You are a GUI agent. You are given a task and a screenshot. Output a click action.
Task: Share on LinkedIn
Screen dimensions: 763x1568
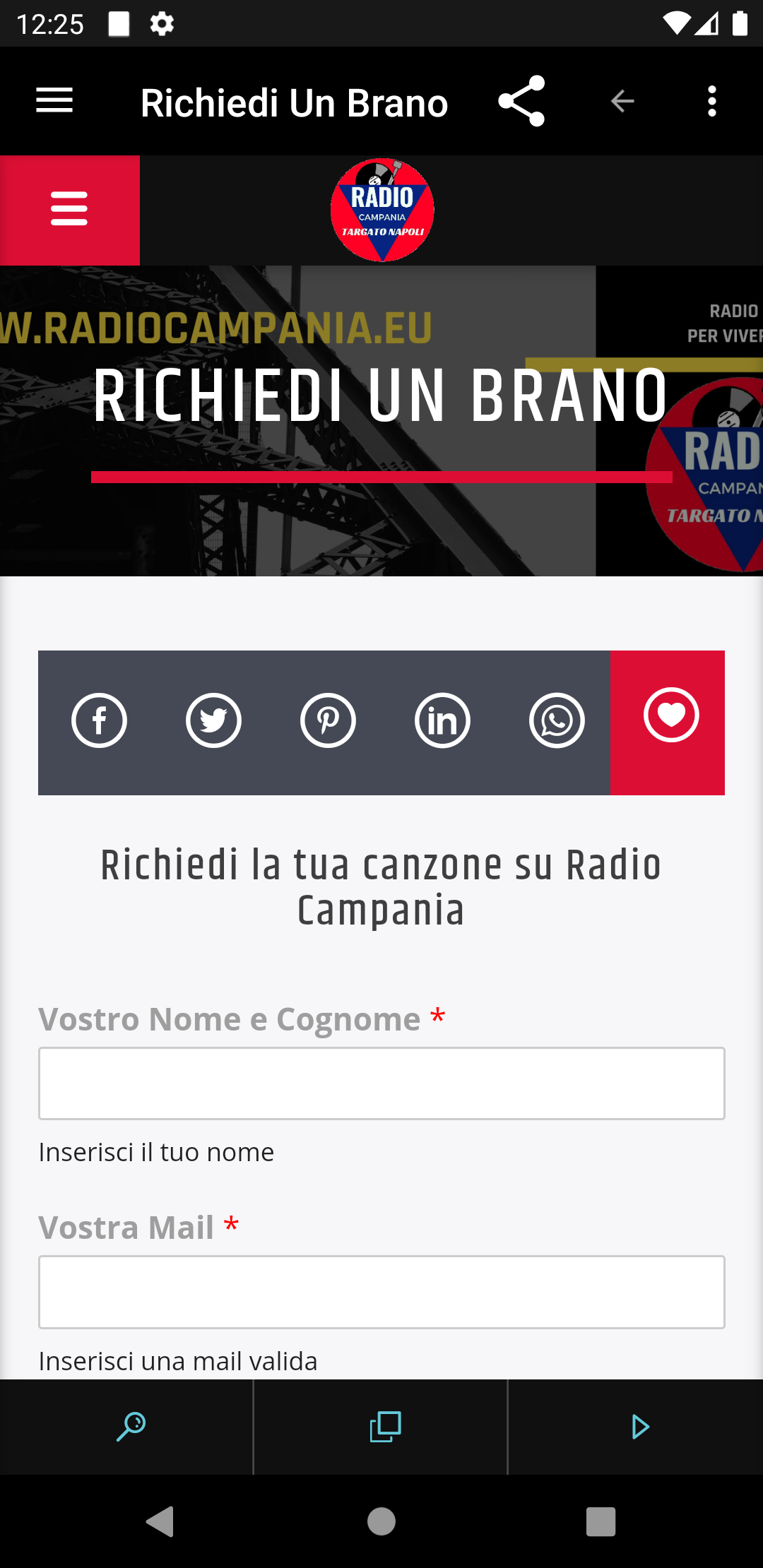[442, 721]
